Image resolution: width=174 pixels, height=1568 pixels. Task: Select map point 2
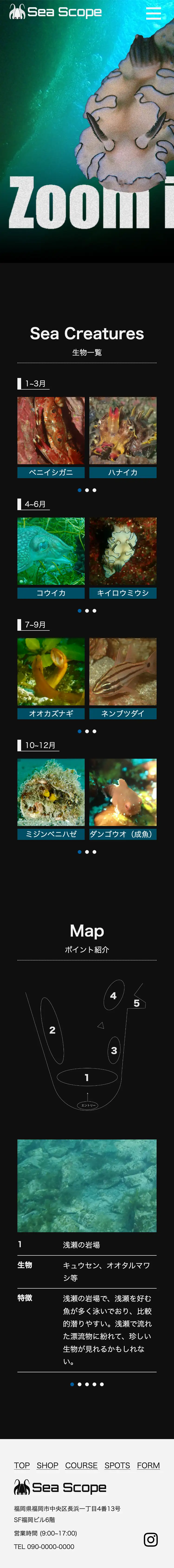click(52, 1030)
